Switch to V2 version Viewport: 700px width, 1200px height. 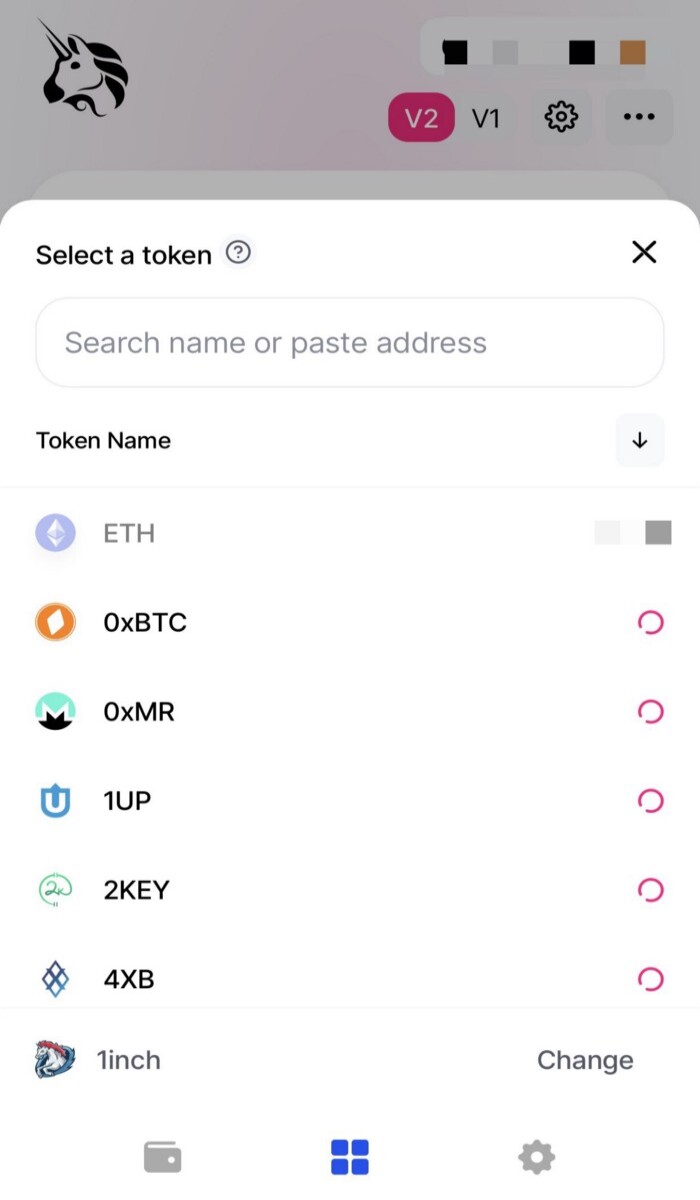point(421,118)
